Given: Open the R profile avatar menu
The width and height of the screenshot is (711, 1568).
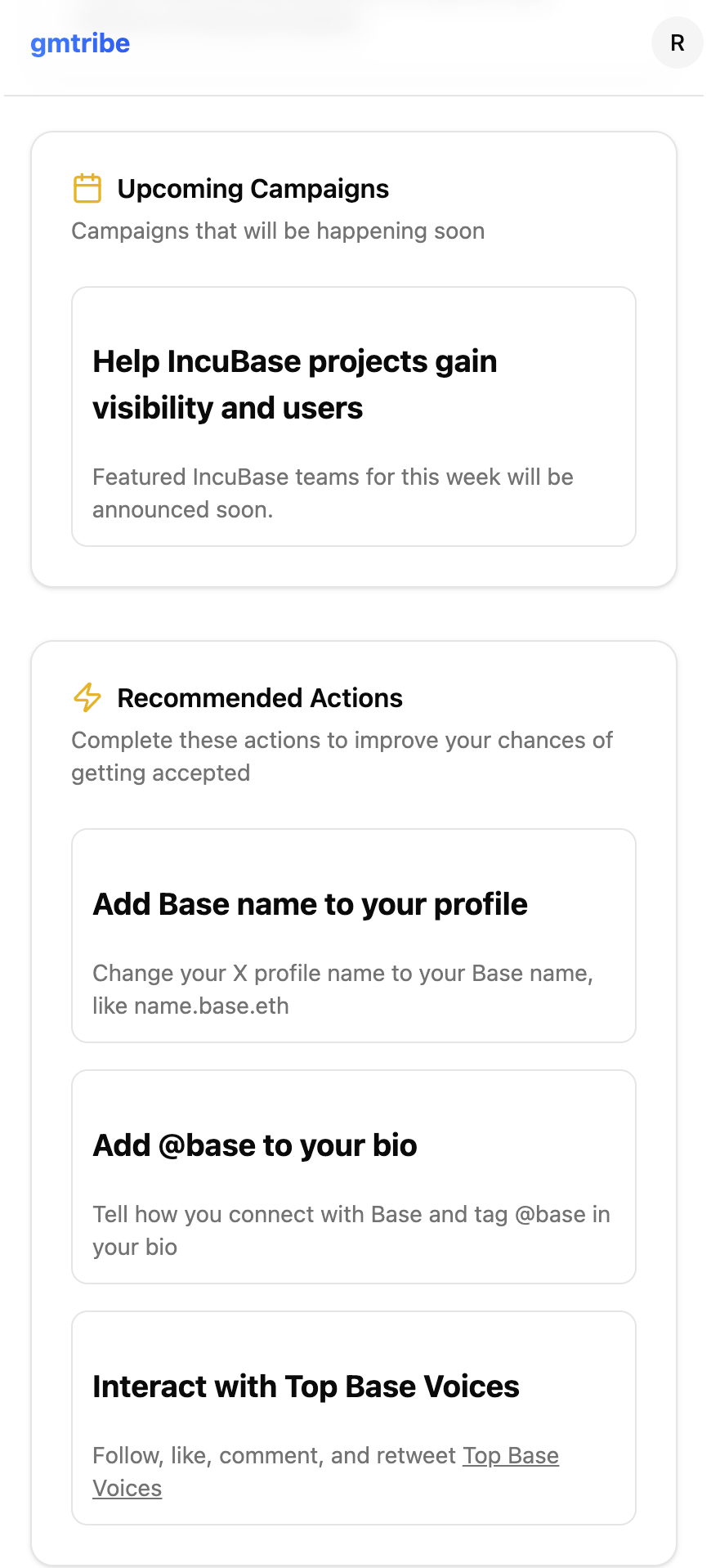Looking at the screenshot, I should click(677, 43).
